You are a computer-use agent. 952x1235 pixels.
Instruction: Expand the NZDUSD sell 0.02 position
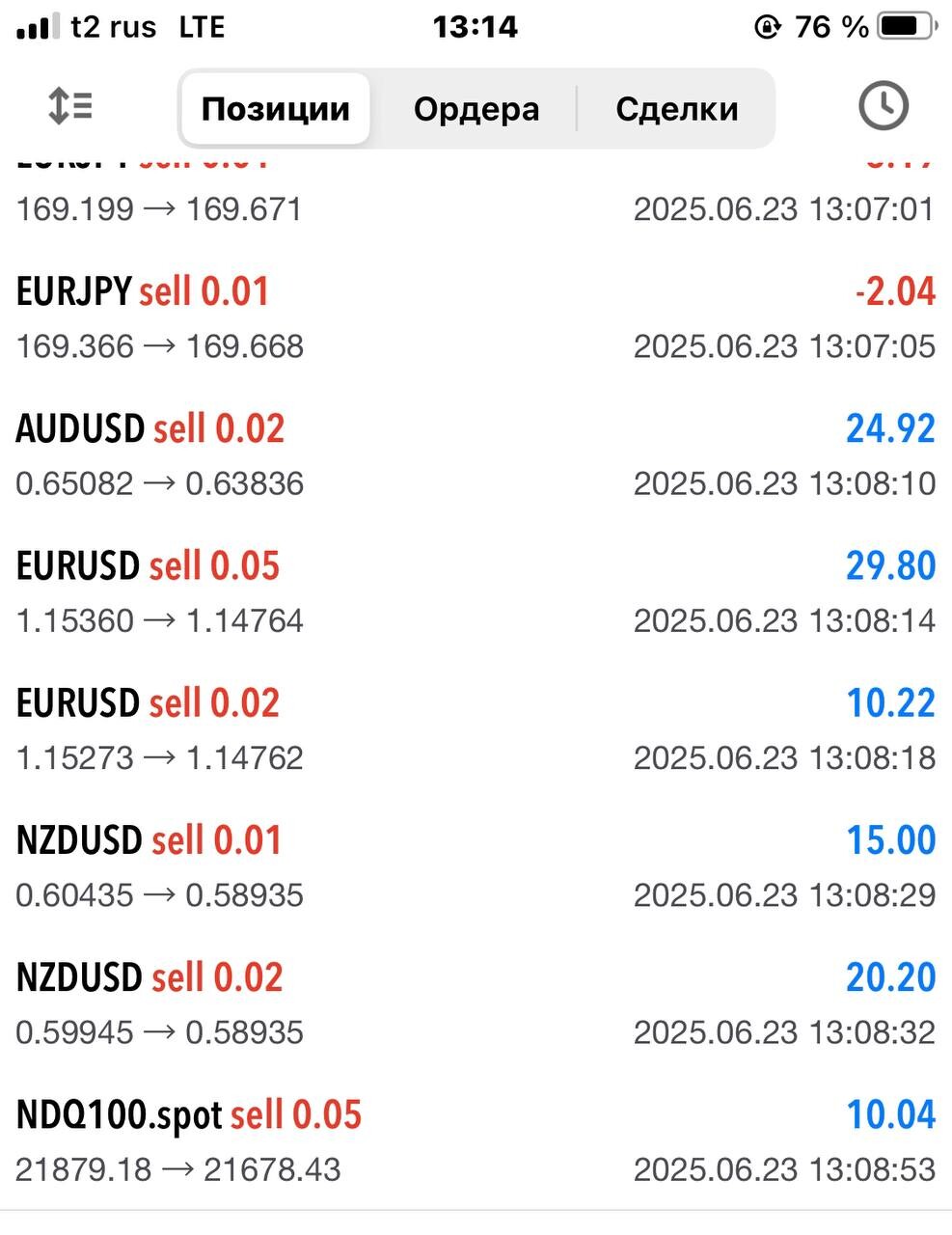pyautogui.click(x=476, y=1003)
